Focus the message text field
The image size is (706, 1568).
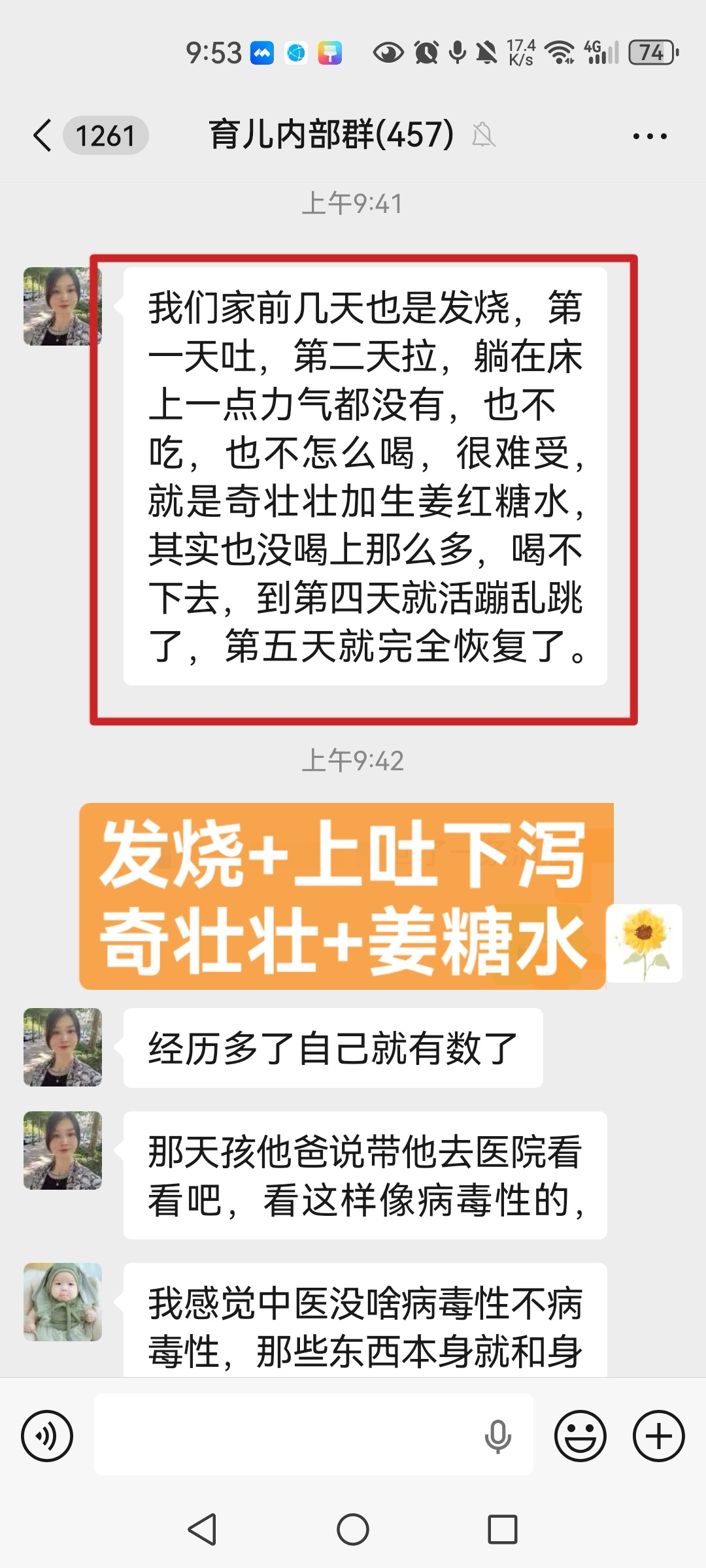(288, 1436)
